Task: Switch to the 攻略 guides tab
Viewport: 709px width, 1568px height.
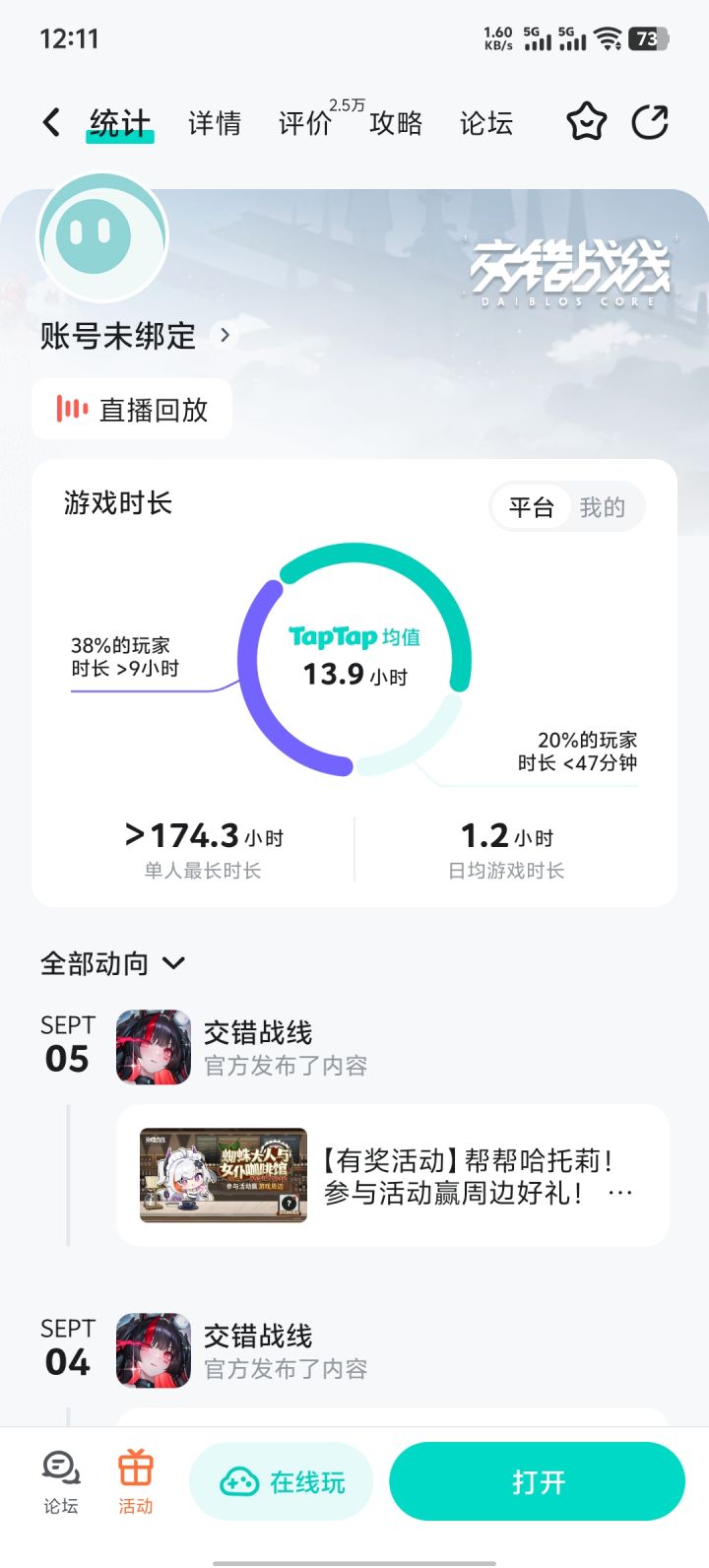Action: (396, 123)
